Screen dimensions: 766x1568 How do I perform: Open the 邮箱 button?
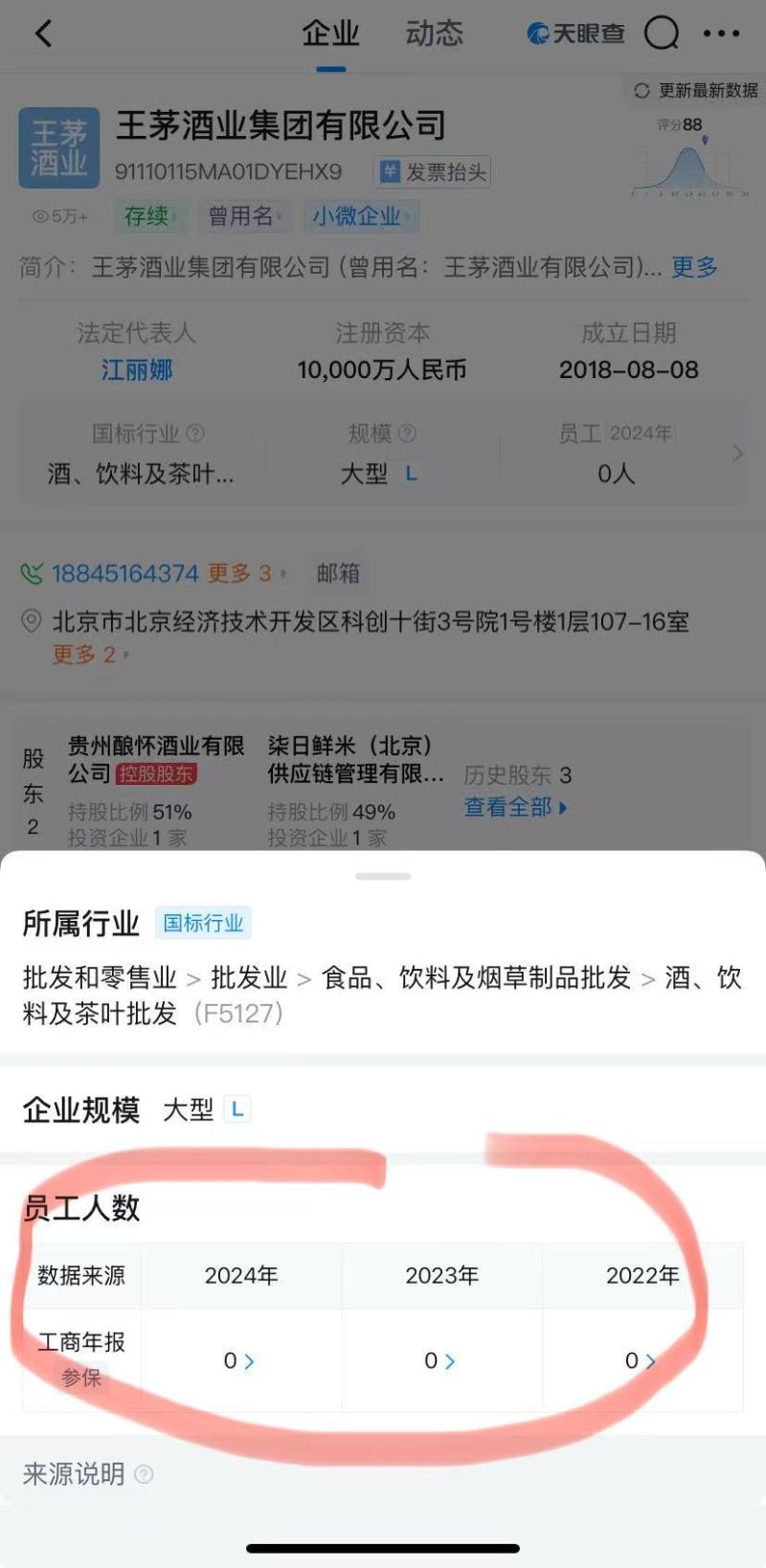pos(338,573)
